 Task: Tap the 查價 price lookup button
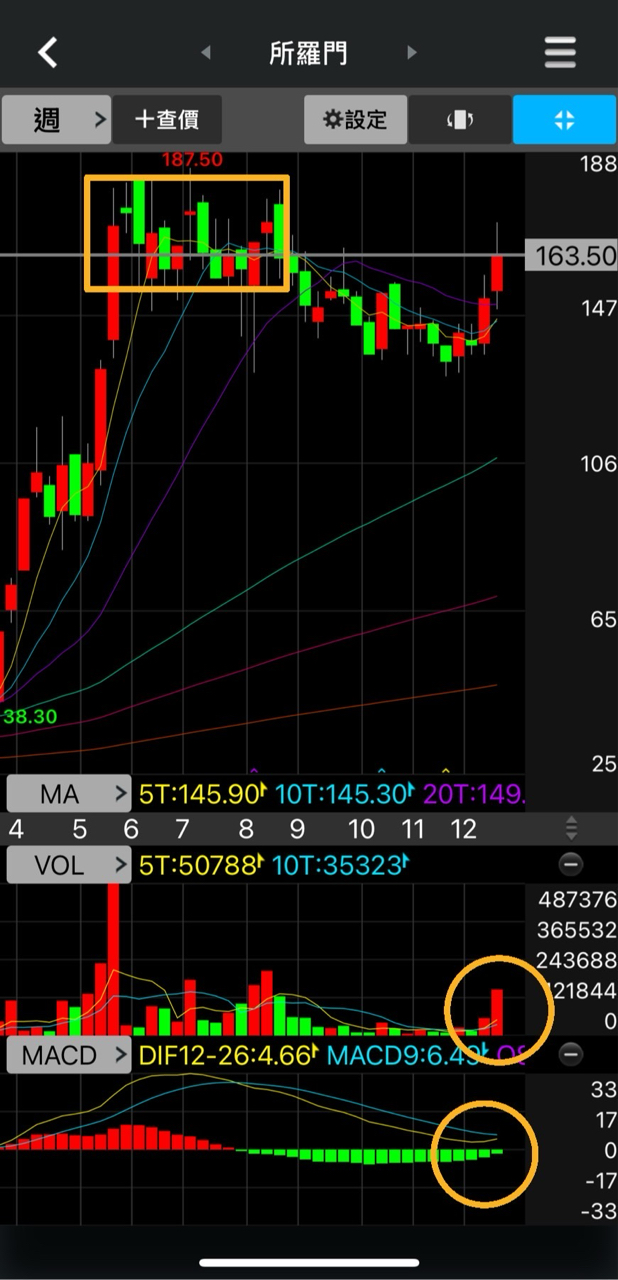coord(167,120)
